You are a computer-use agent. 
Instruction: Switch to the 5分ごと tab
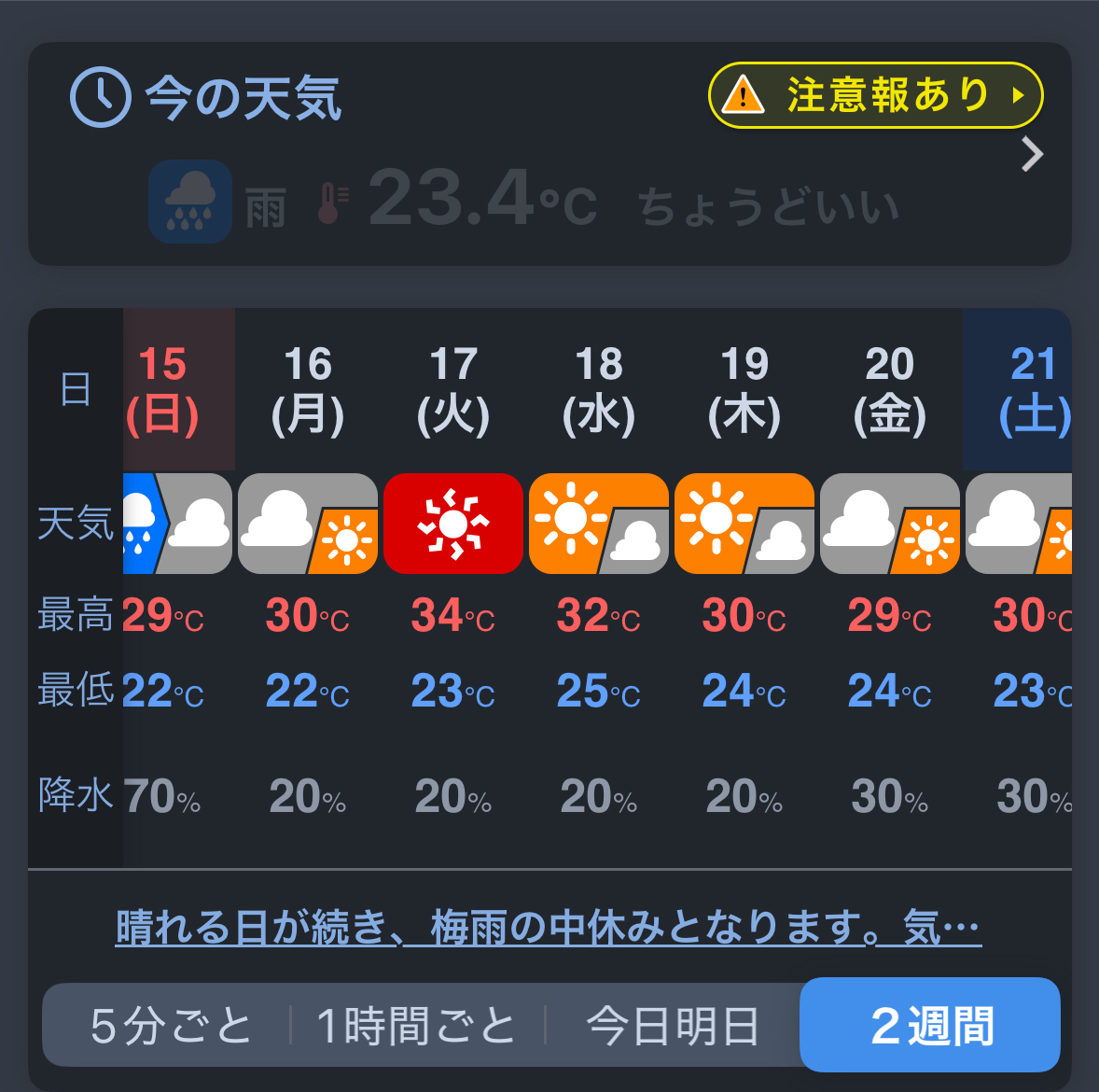[x=171, y=1026]
